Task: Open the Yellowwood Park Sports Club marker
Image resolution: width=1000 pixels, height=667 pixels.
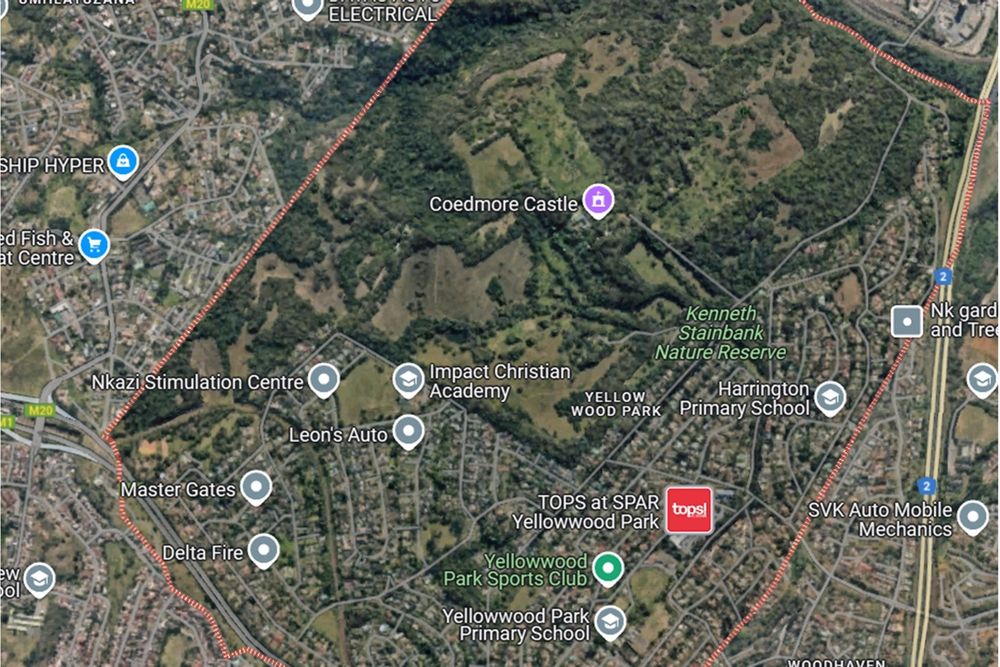Action: (607, 569)
